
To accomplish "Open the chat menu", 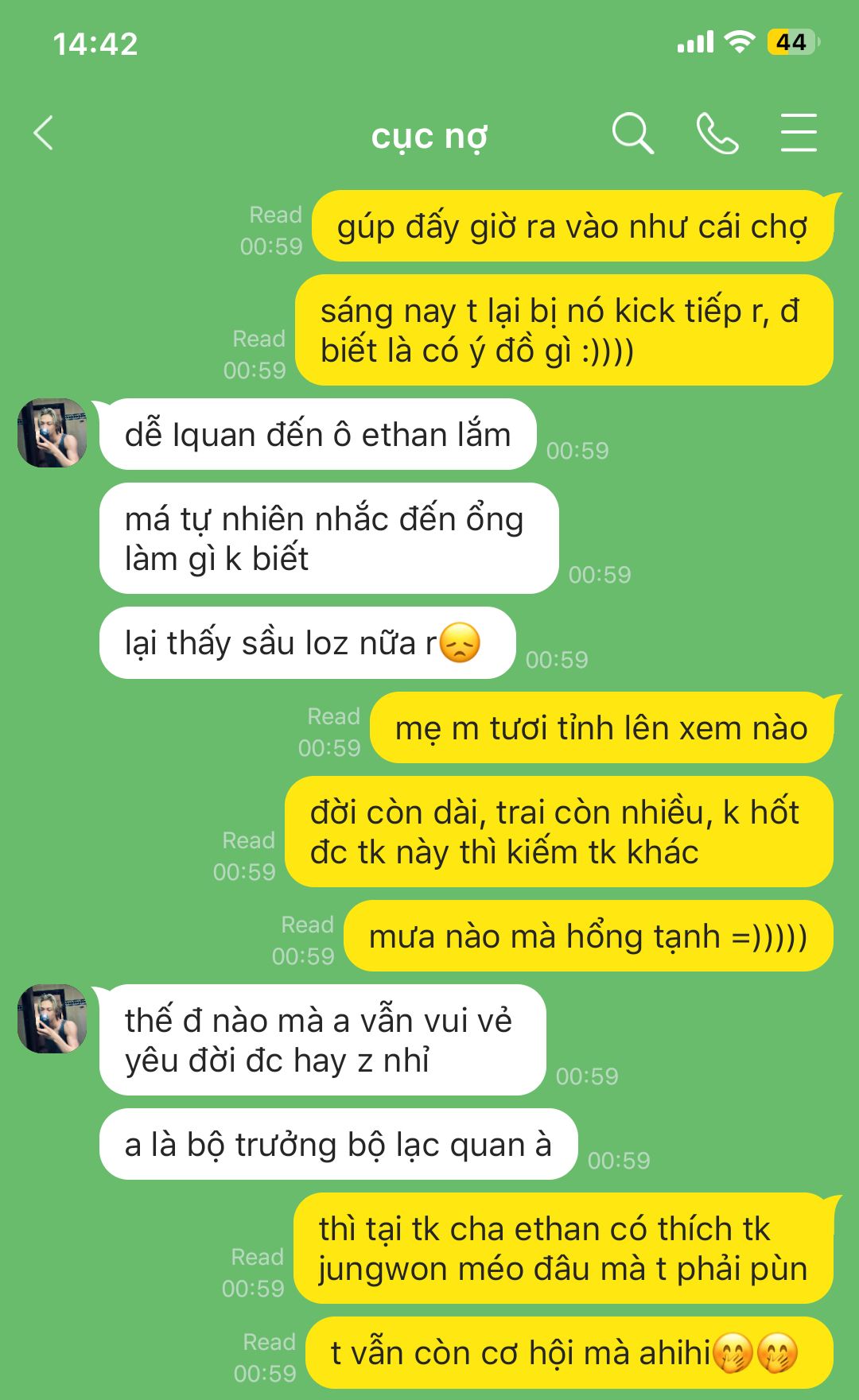I will click(x=798, y=133).
